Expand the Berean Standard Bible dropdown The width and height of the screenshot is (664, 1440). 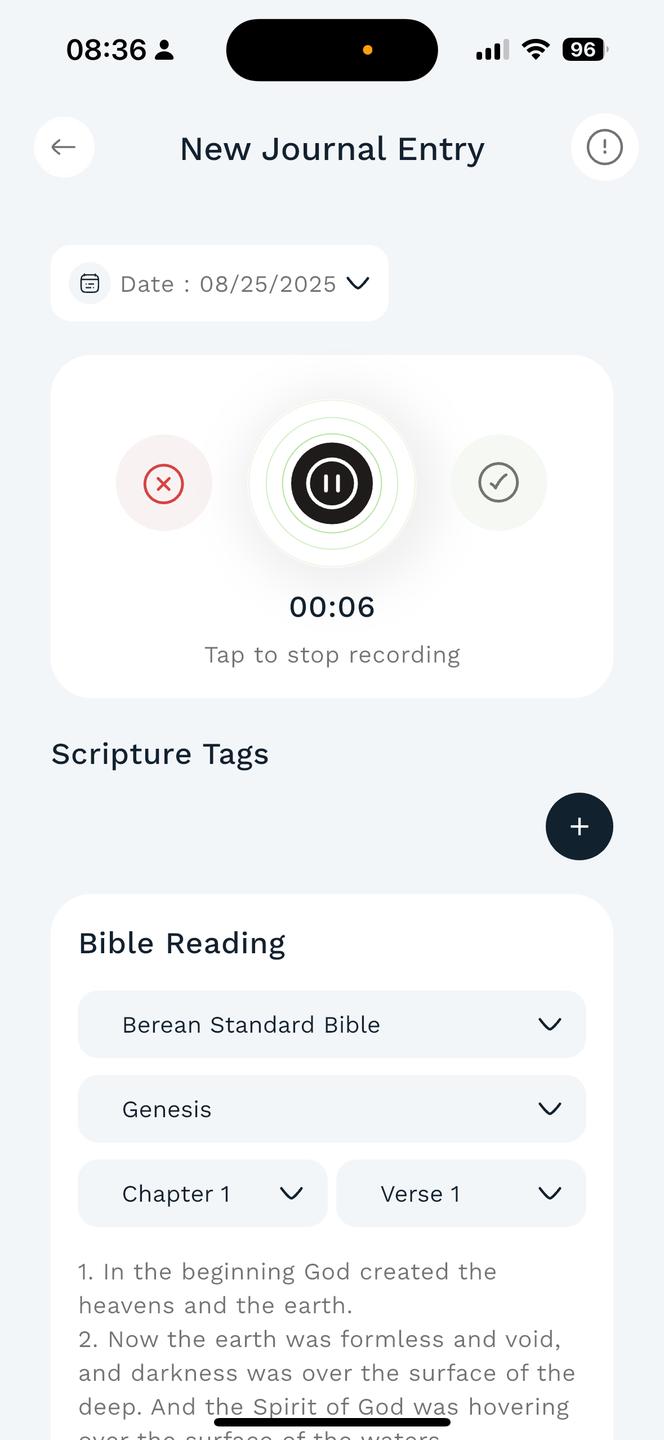point(332,1025)
